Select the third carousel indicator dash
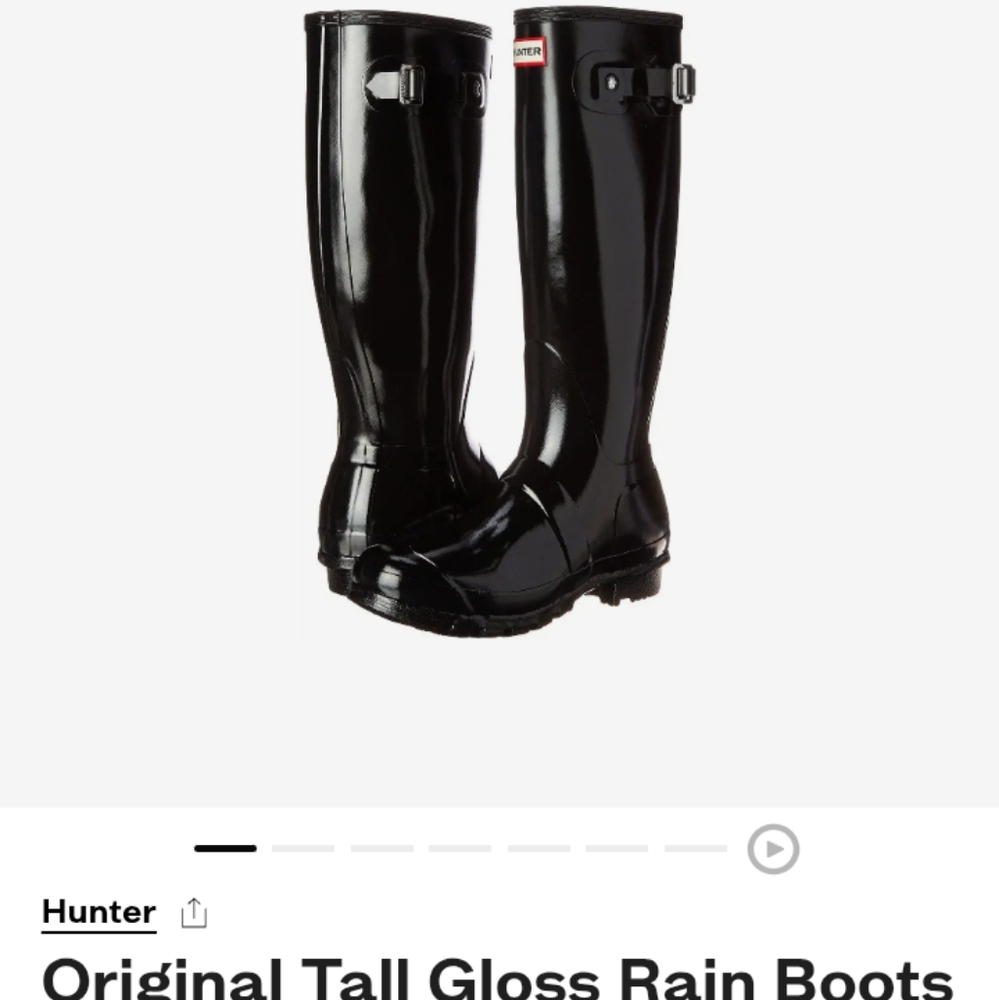Screen dimensions: 999x1000 point(380,848)
